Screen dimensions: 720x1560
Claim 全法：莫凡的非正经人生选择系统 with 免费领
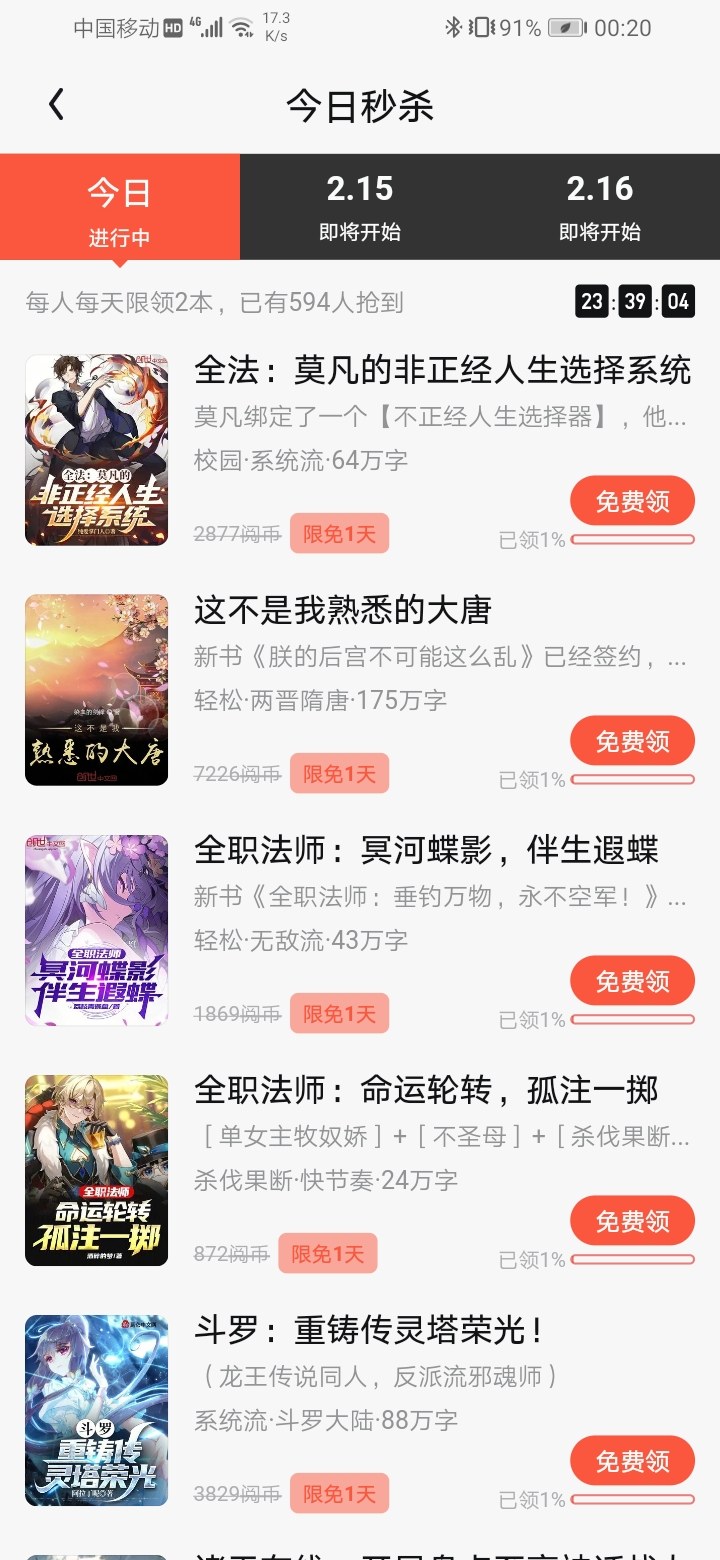[x=632, y=501]
